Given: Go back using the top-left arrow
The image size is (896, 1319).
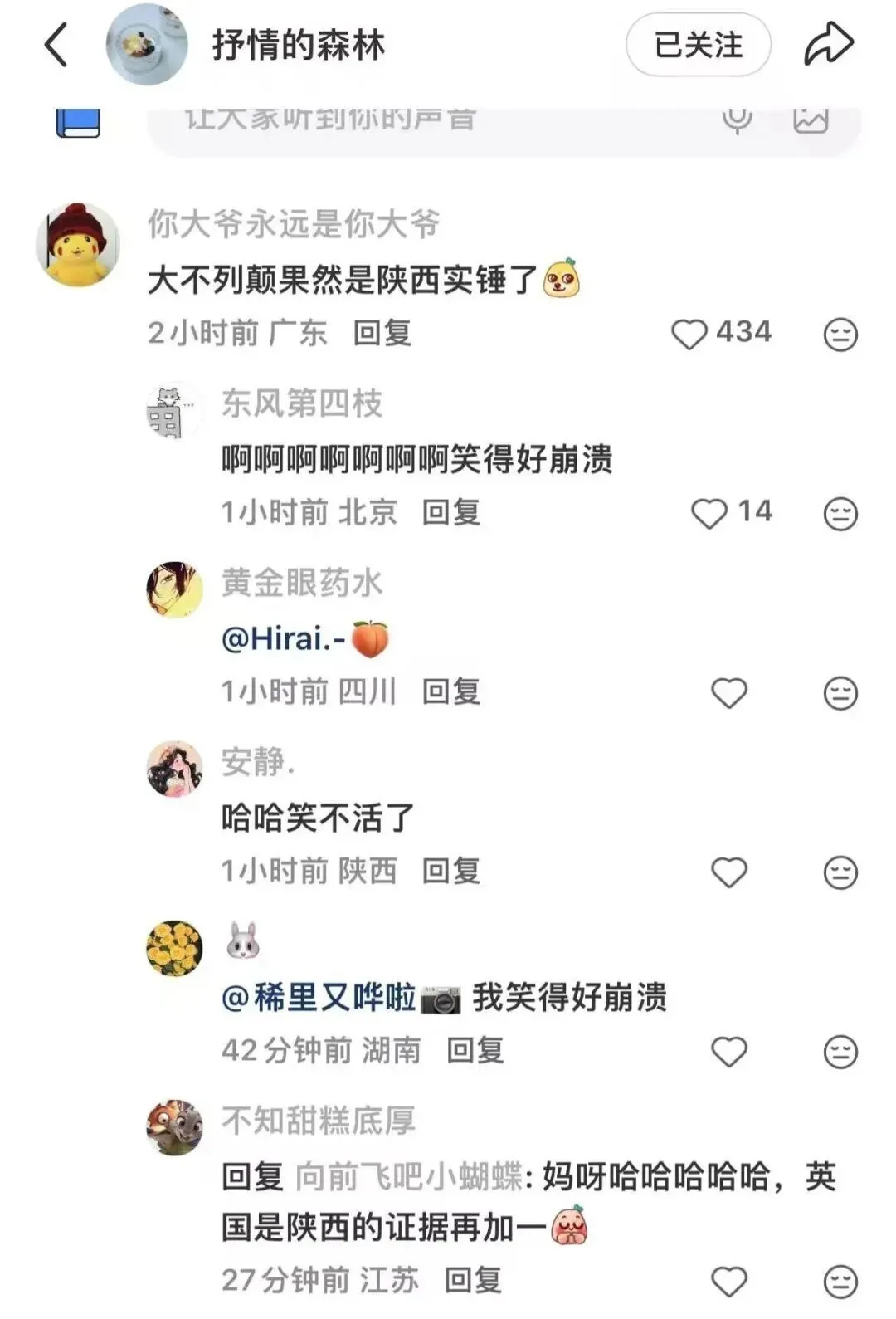Looking at the screenshot, I should tap(56, 45).
